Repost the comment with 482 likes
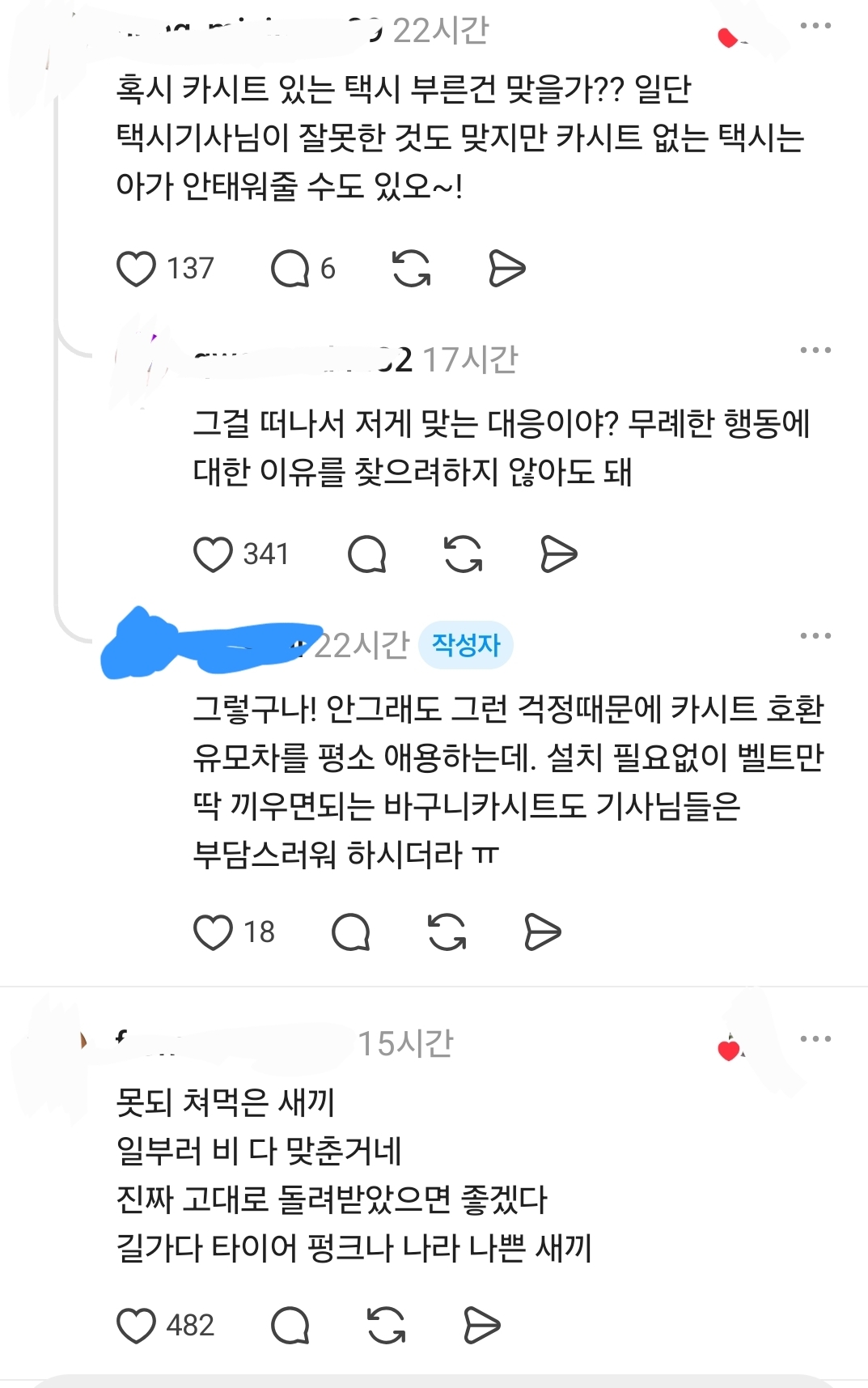The width and height of the screenshot is (868, 1388). [386, 1326]
